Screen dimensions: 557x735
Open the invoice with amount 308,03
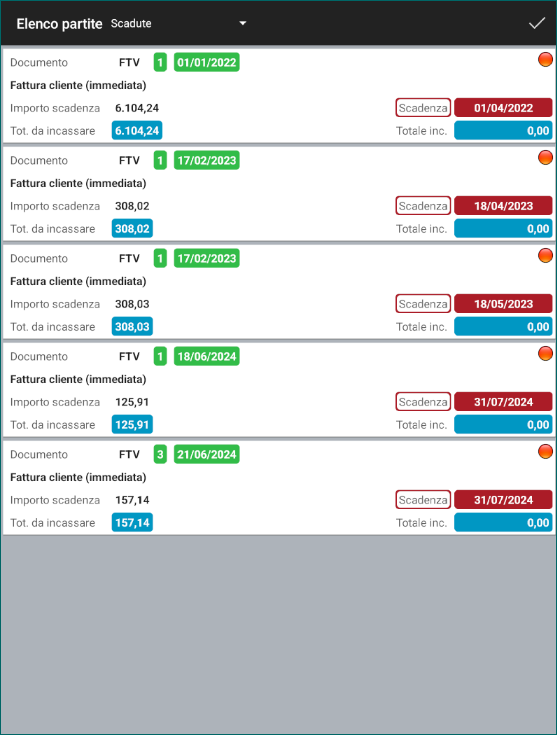tap(279, 292)
